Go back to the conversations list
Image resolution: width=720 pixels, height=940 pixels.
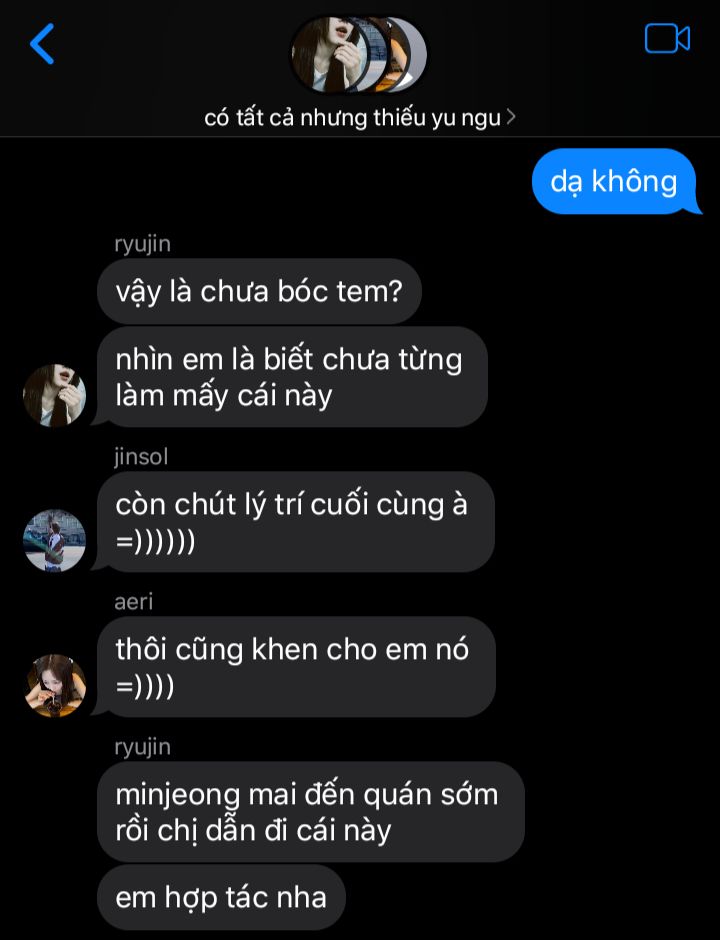click(x=42, y=44)
